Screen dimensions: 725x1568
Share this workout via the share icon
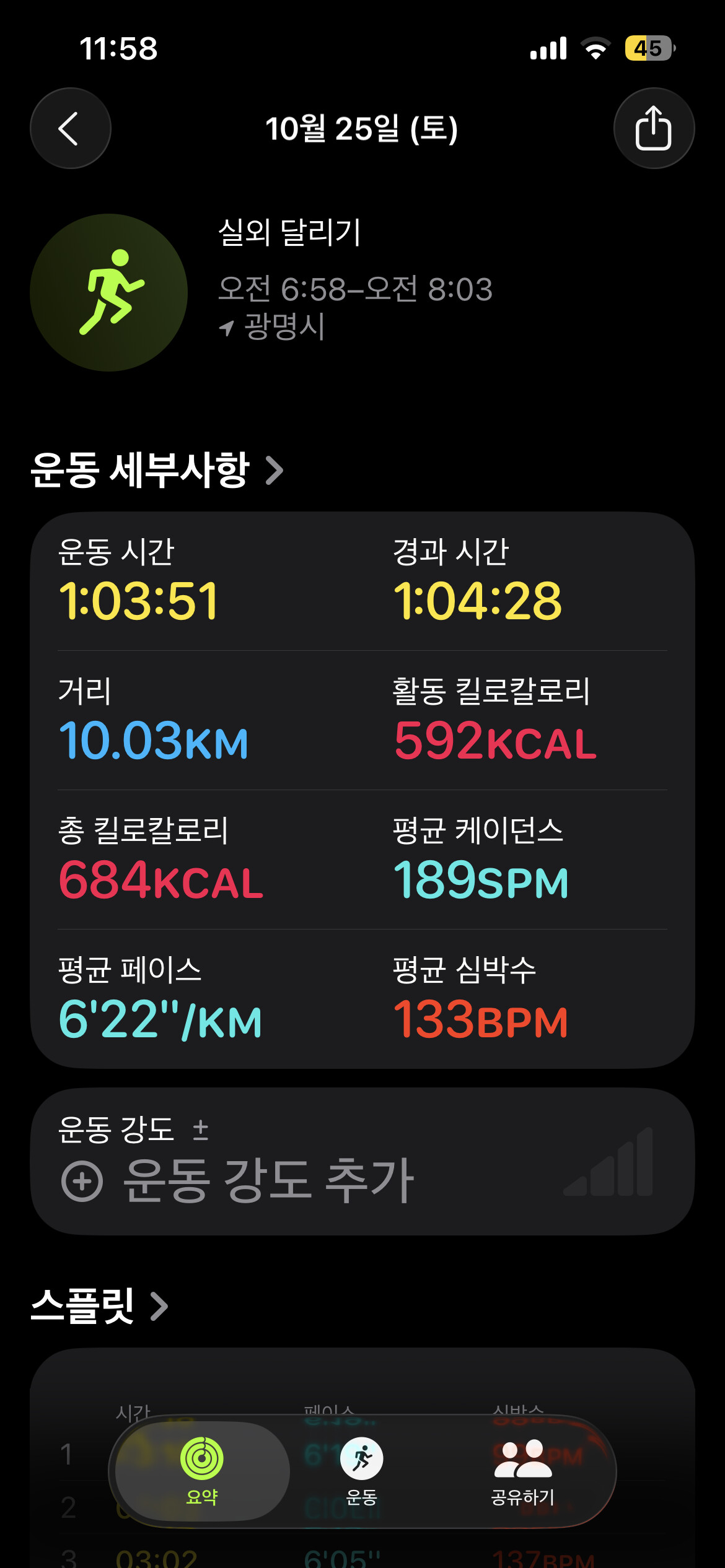[x=654, y=128]
